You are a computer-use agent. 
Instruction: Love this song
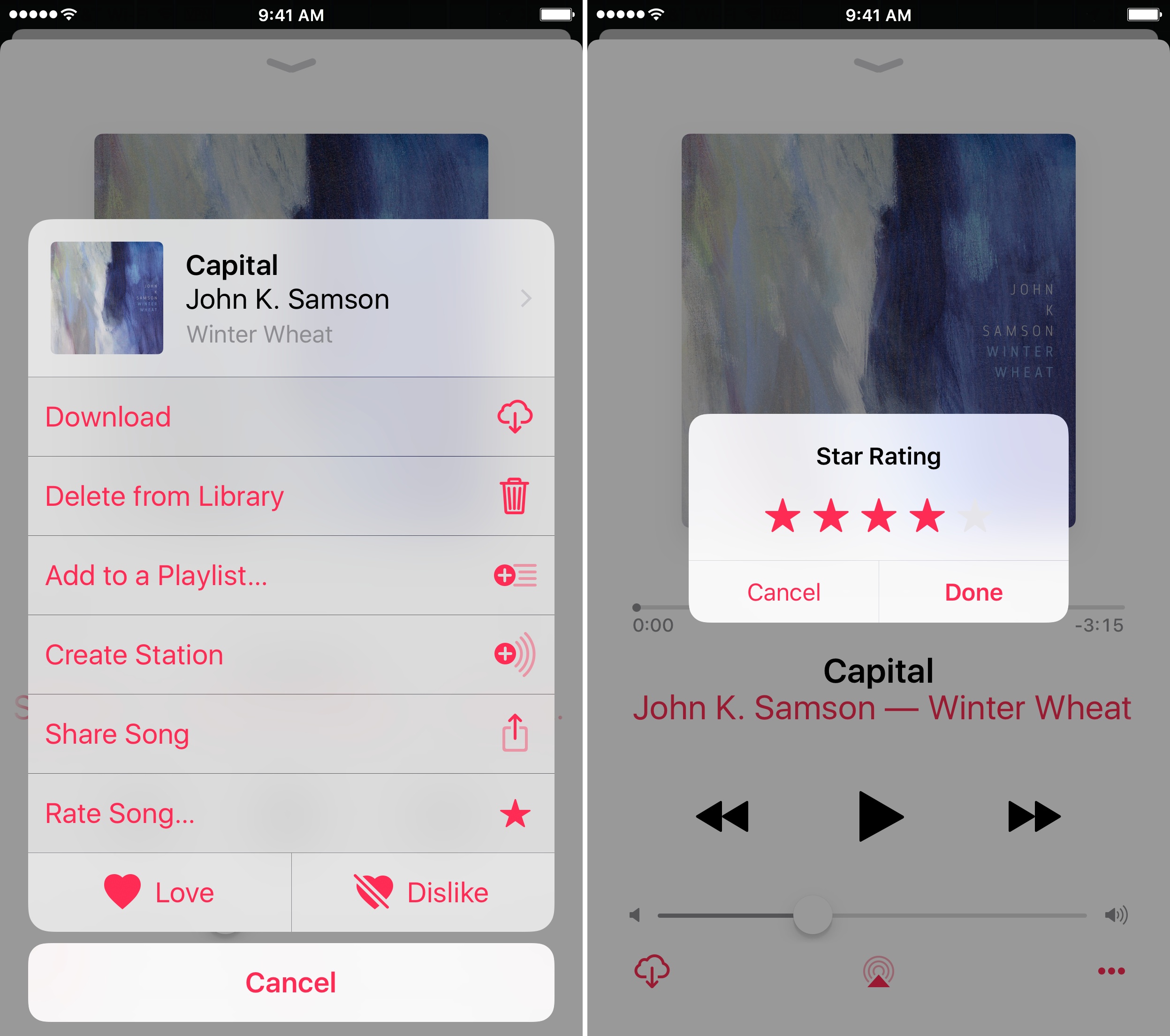(160, 892)
